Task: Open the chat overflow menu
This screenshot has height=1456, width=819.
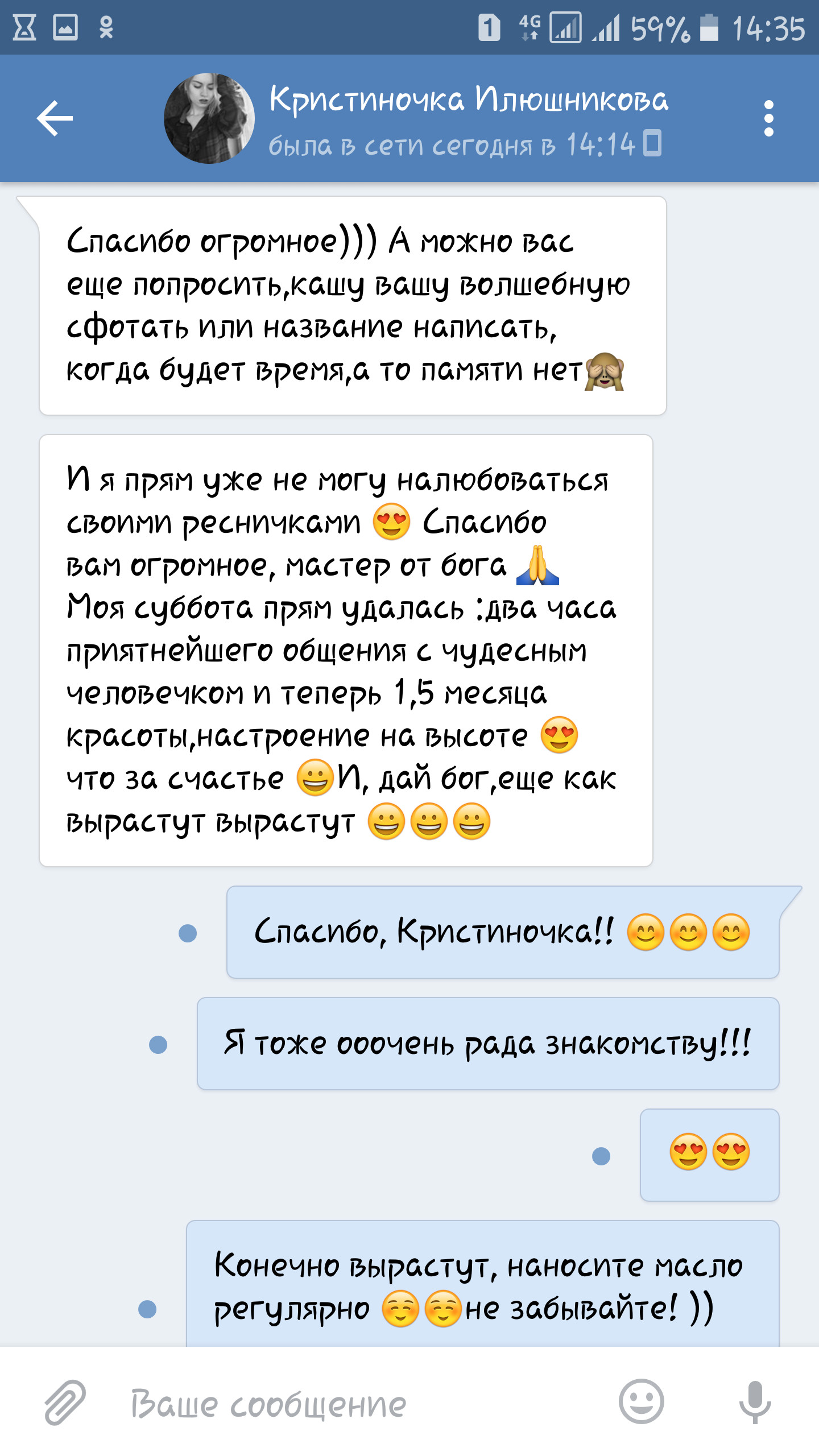Action: [x=768, y=118]
